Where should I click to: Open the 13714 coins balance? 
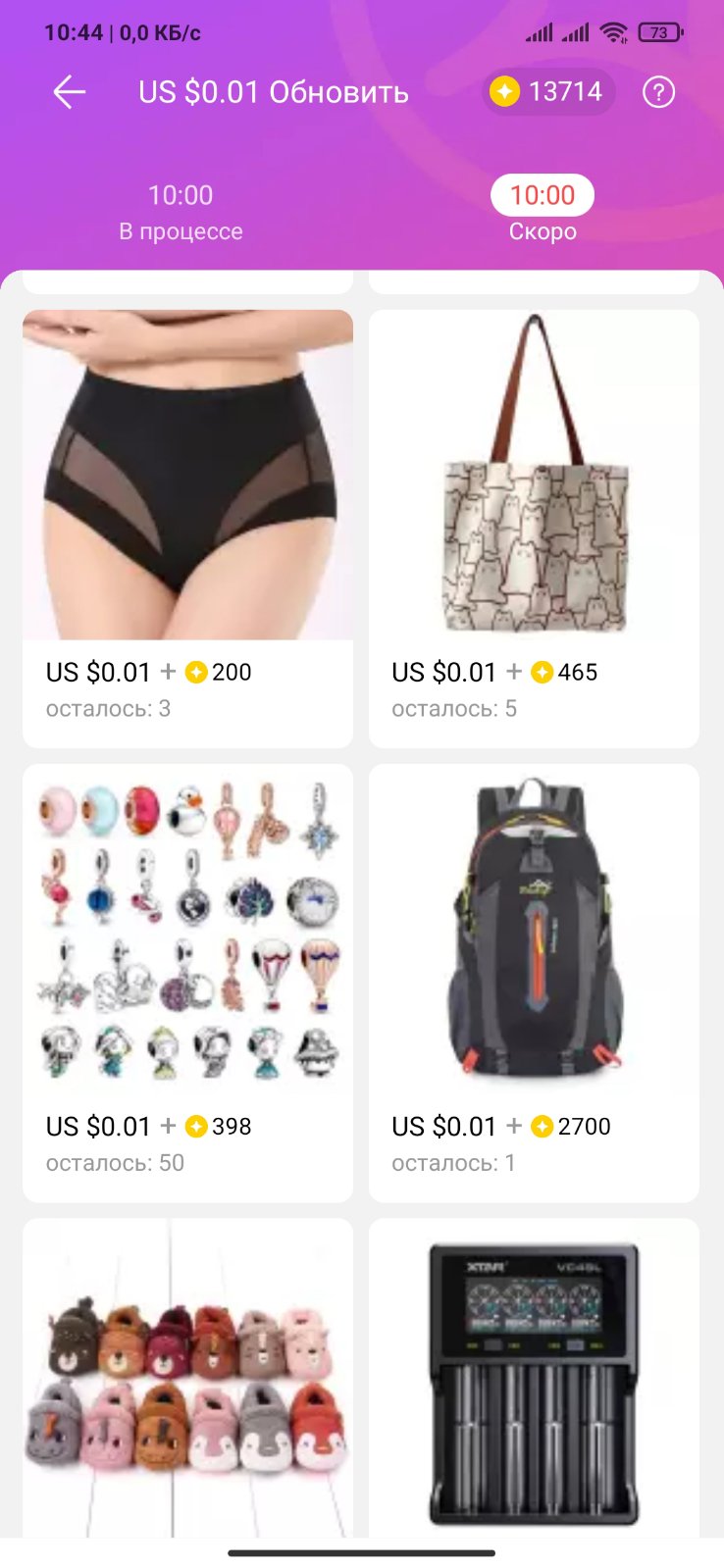pyautogui.click(x=548, y=92)
